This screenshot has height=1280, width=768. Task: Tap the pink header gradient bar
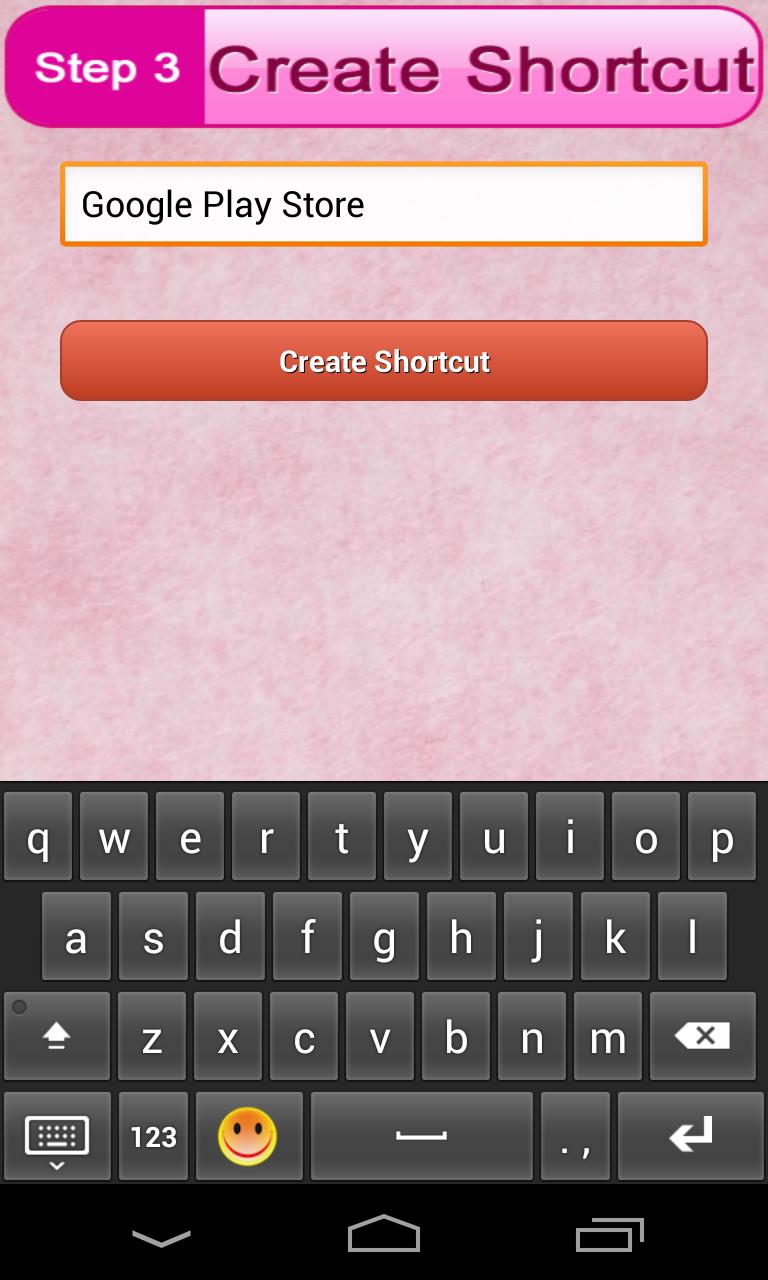pos(383,65)
